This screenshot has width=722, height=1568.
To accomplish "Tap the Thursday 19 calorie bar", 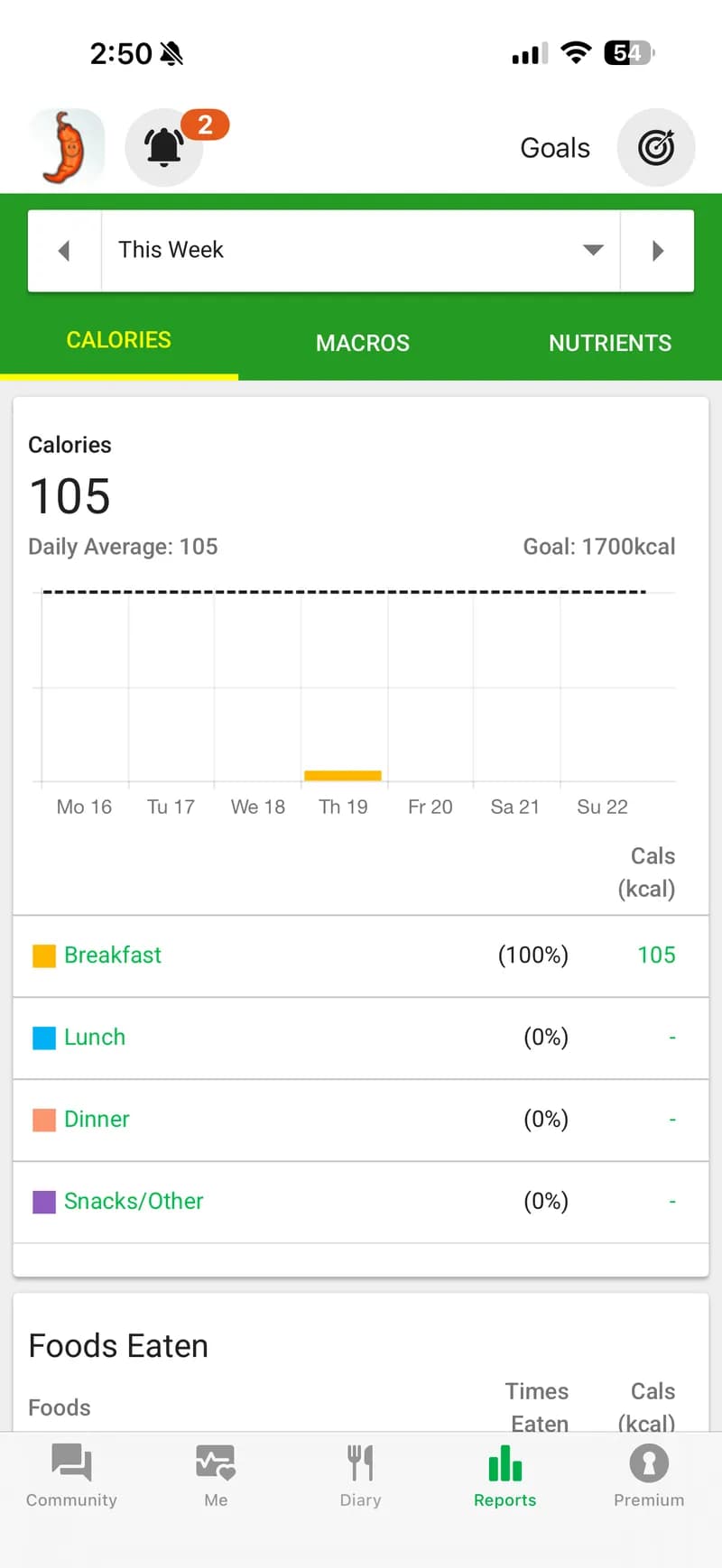I will 343,774.
